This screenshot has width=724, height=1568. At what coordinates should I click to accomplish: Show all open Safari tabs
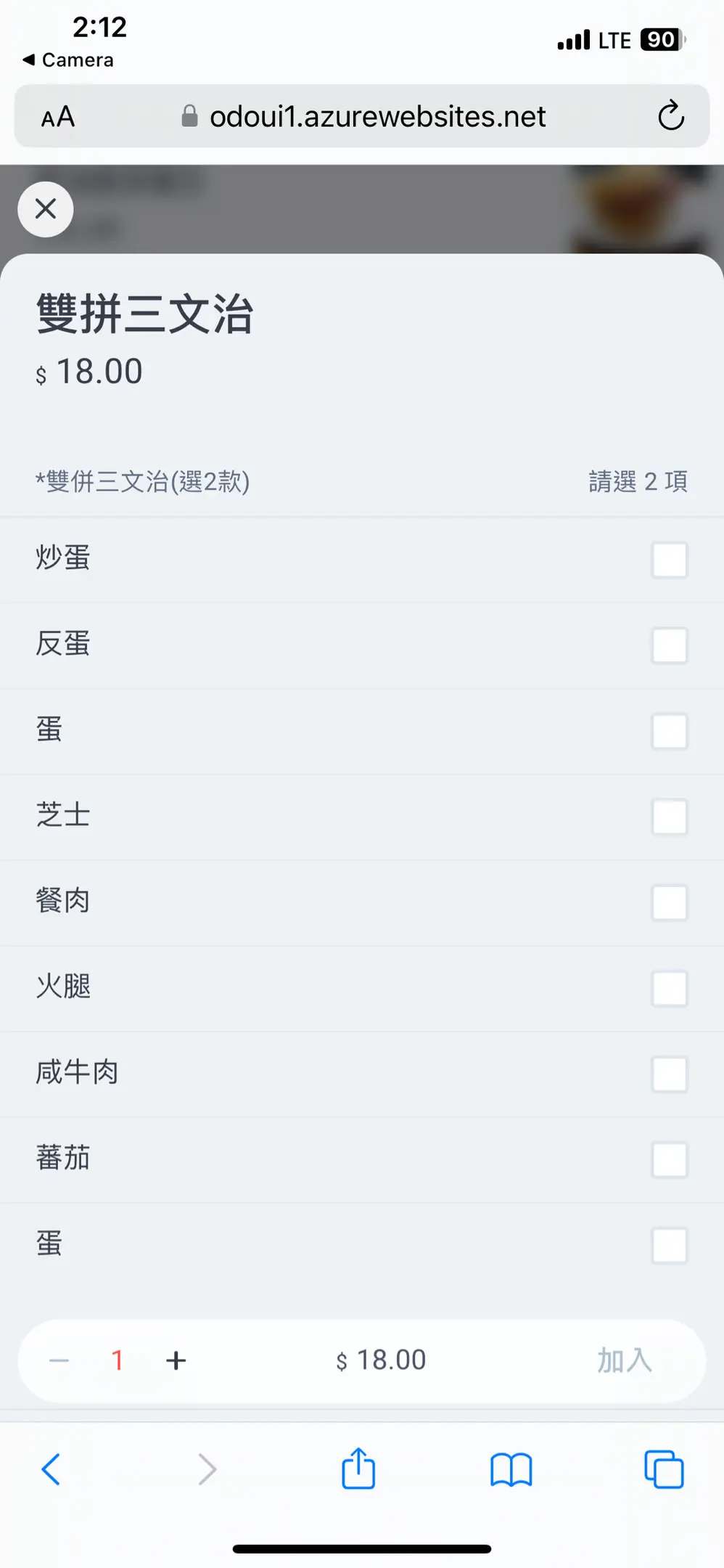pos(664,1469)
